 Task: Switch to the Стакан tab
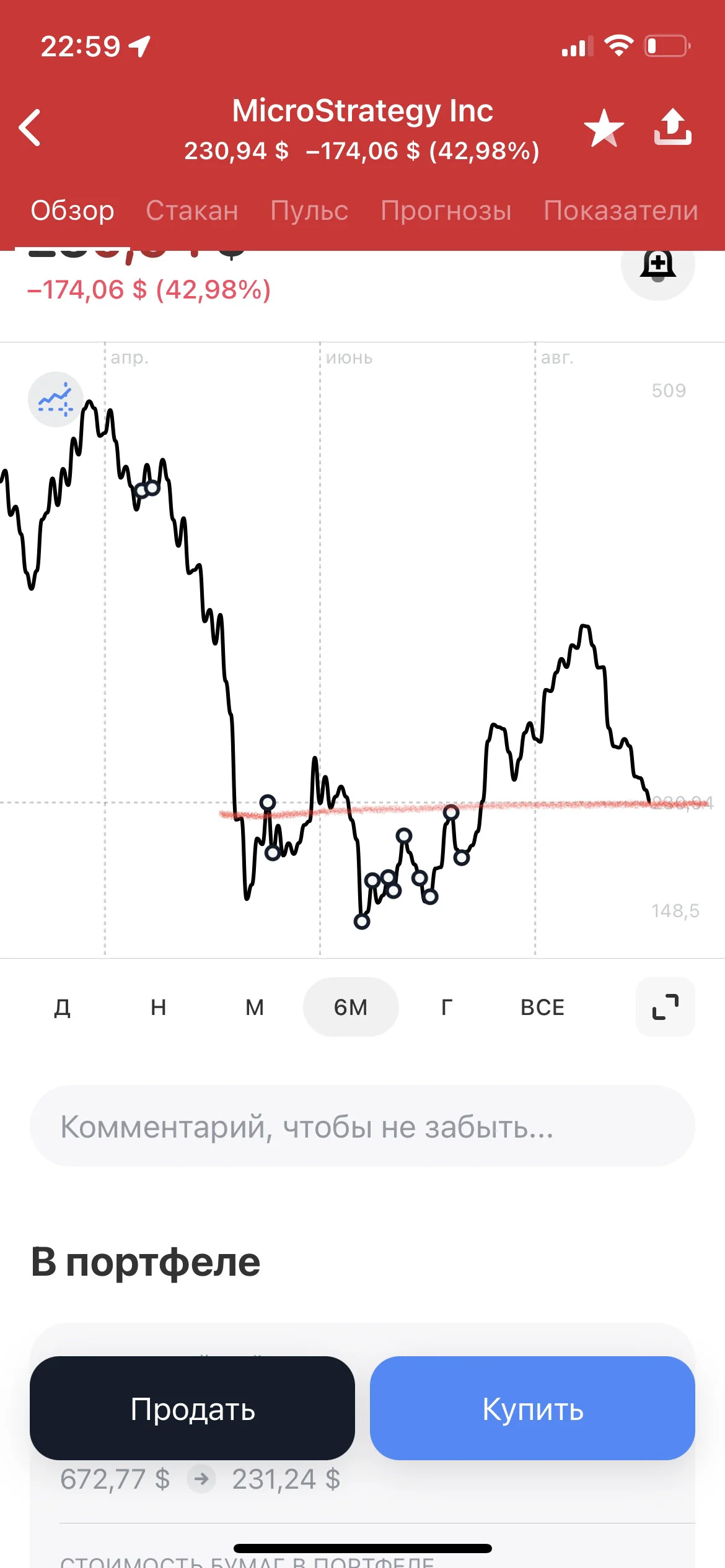pos(192,211)
